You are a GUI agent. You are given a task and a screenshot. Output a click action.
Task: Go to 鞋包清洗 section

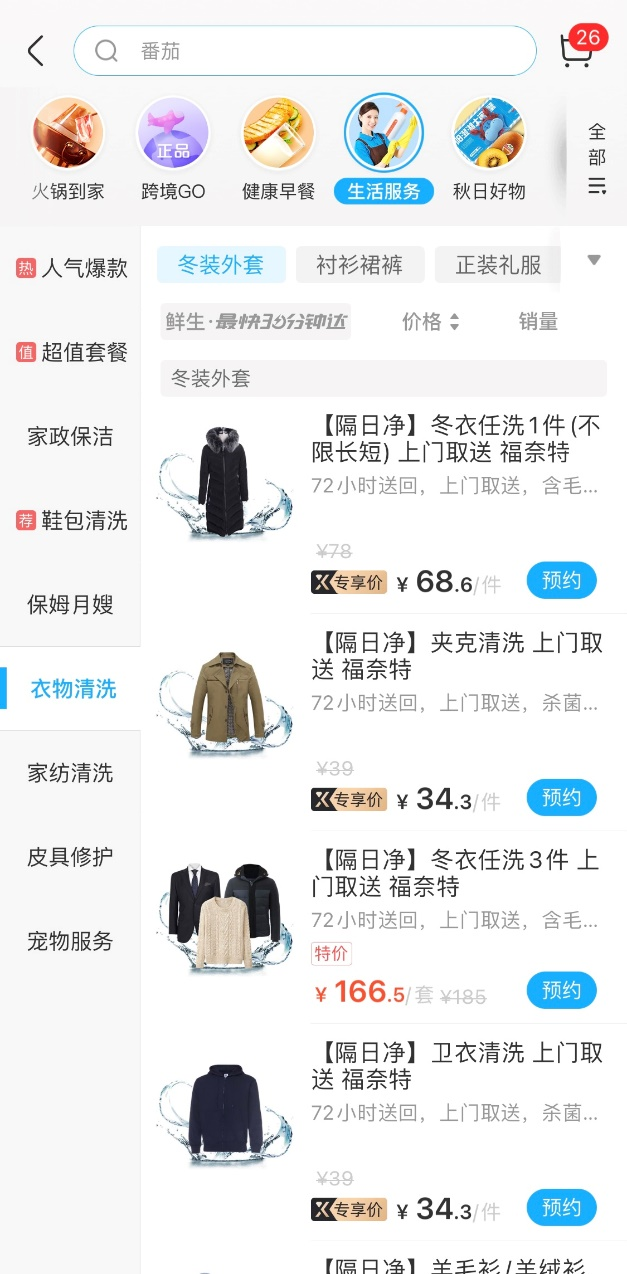(71, 520)
